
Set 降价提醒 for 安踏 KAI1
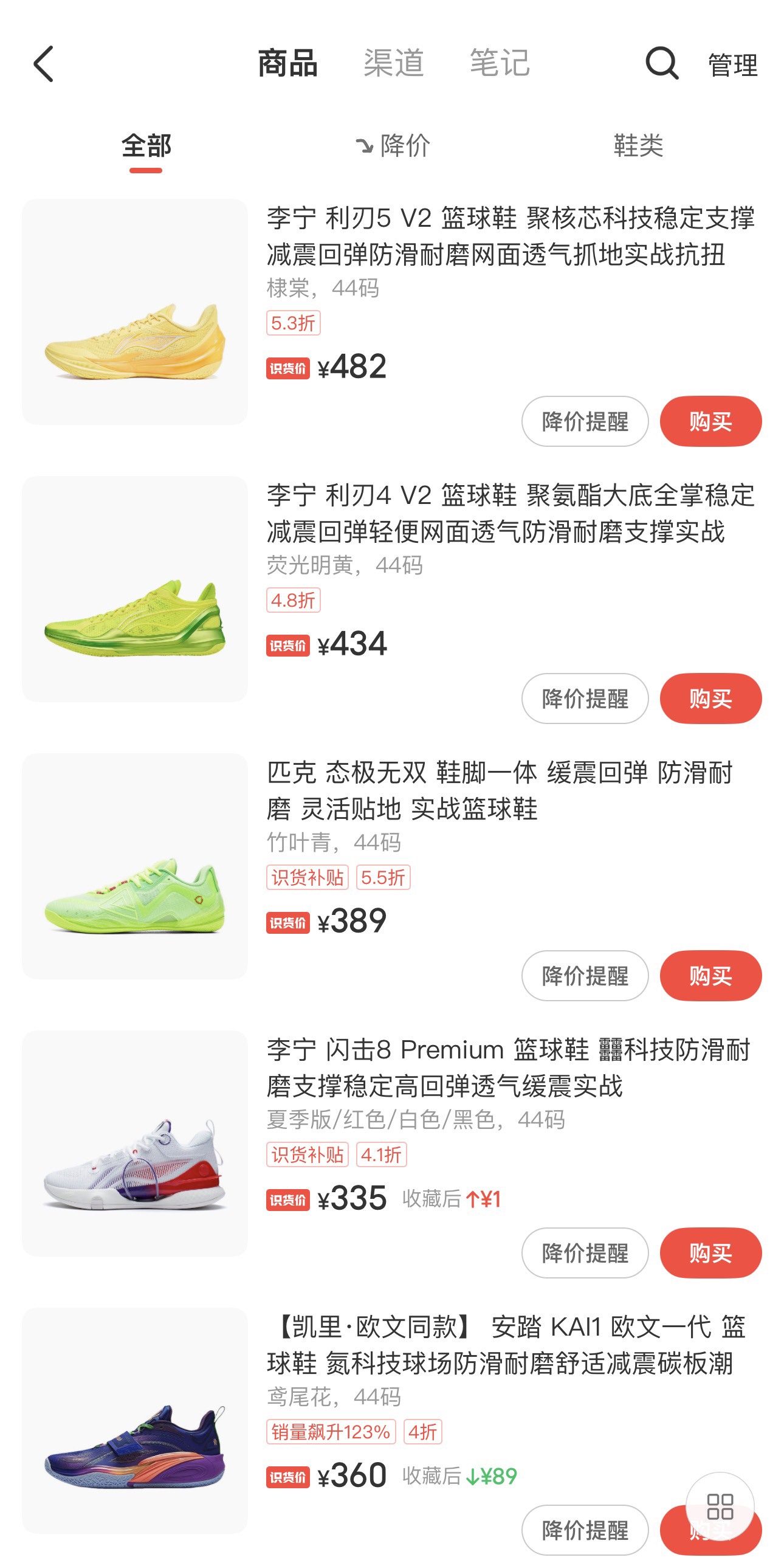click(585, 1530)
